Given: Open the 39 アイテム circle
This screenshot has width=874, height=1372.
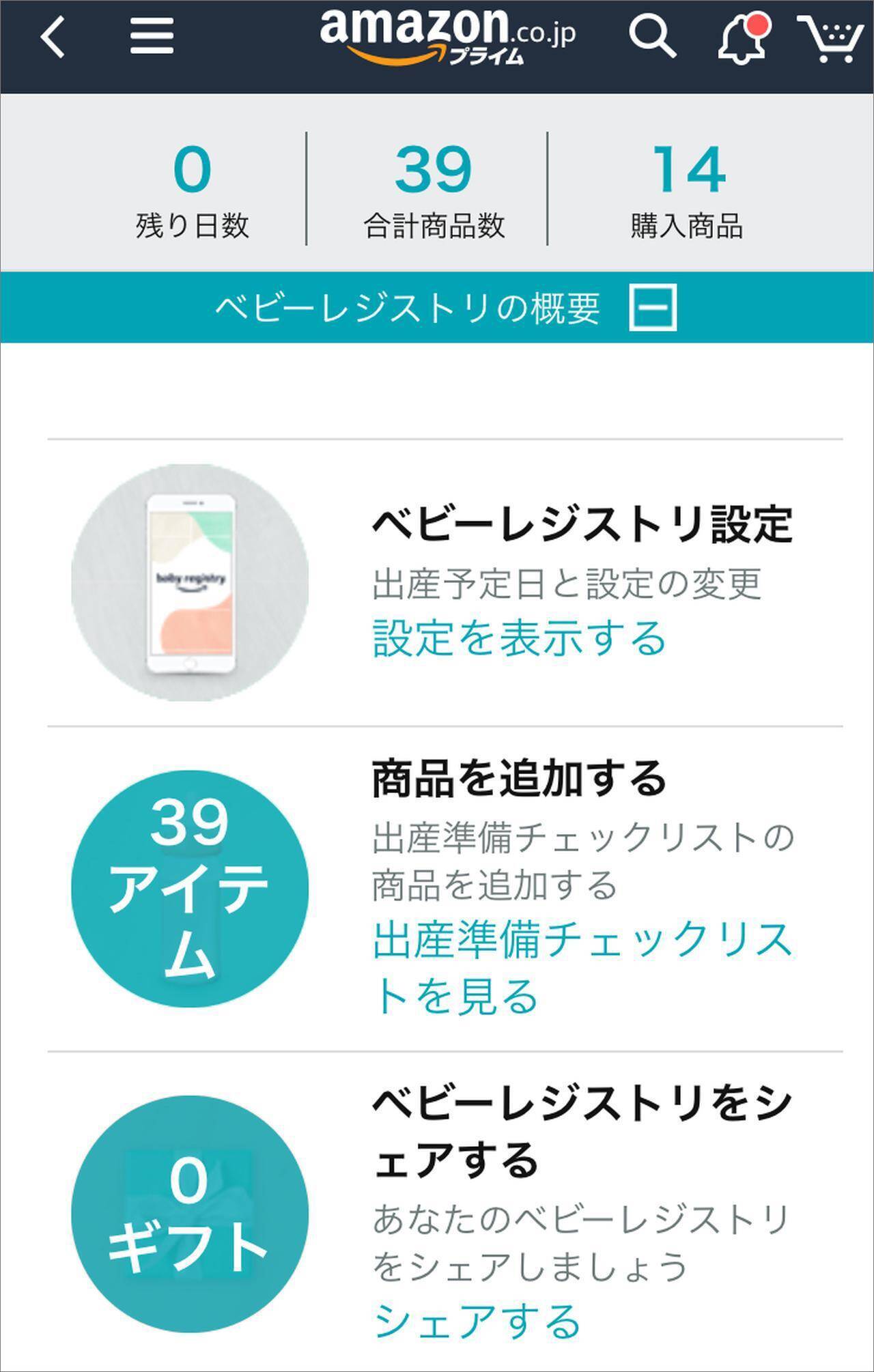Looking at the screenshot, I should (190, 889).
